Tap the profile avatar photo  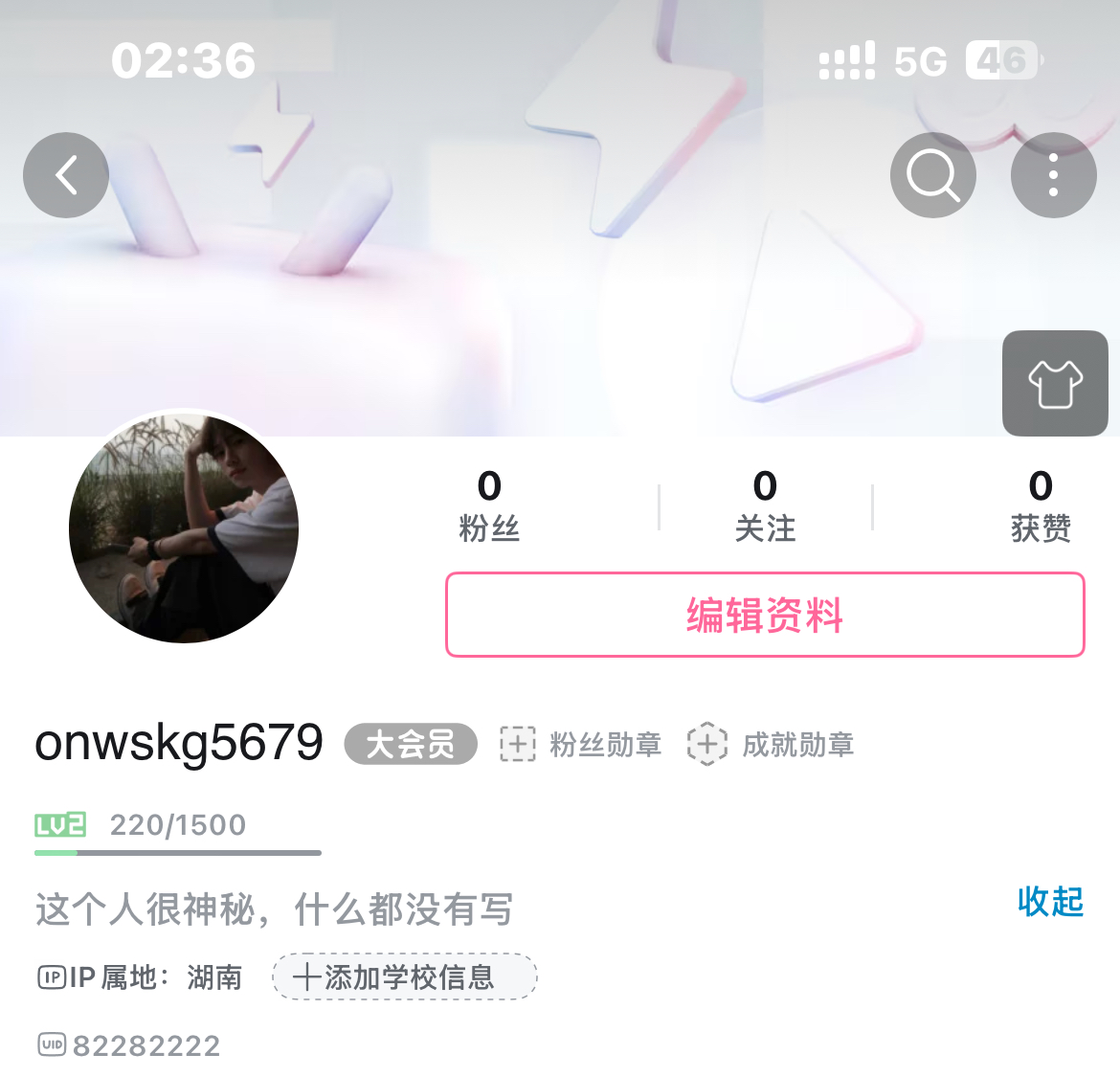coord(184,528)
